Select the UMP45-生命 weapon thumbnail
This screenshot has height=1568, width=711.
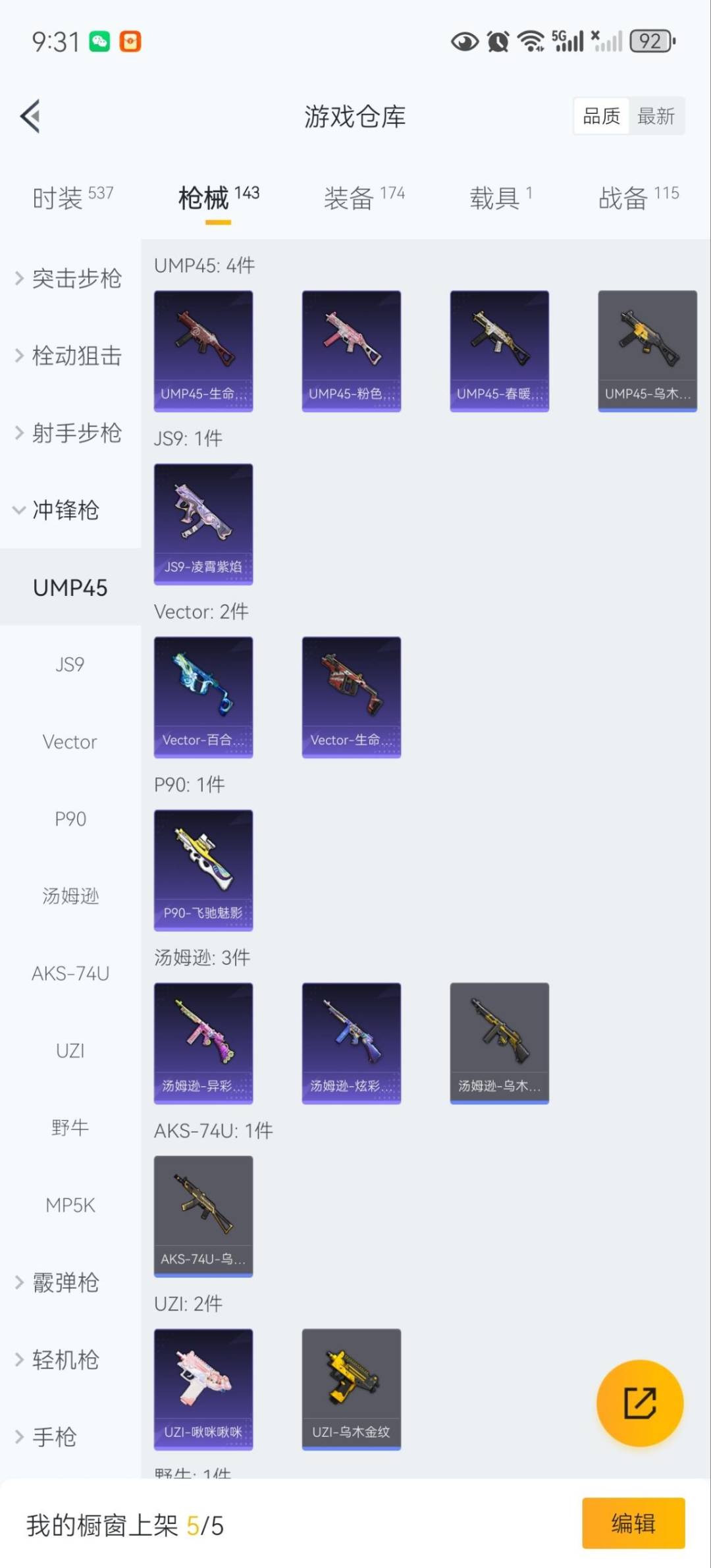coord(203,349)
